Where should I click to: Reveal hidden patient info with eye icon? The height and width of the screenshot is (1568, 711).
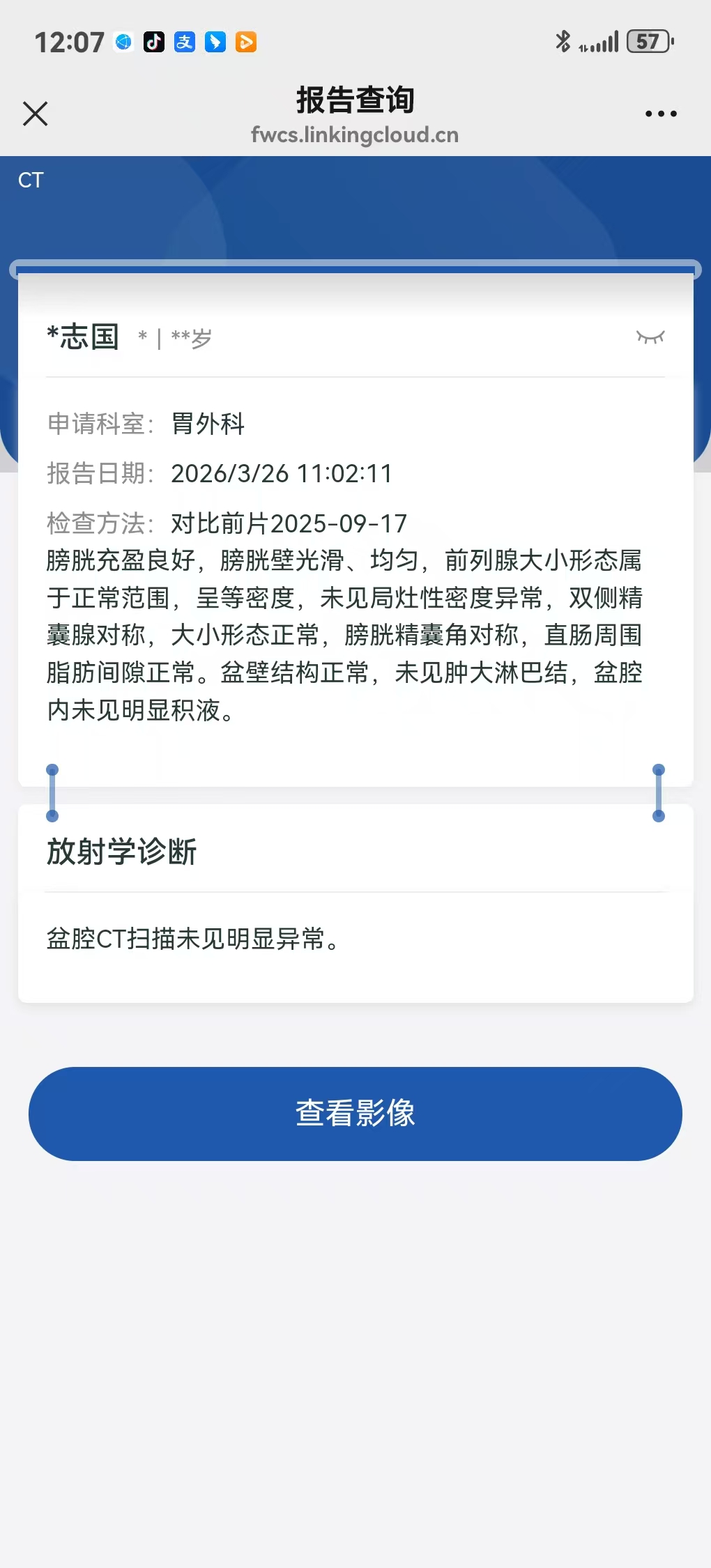point(650,338)
